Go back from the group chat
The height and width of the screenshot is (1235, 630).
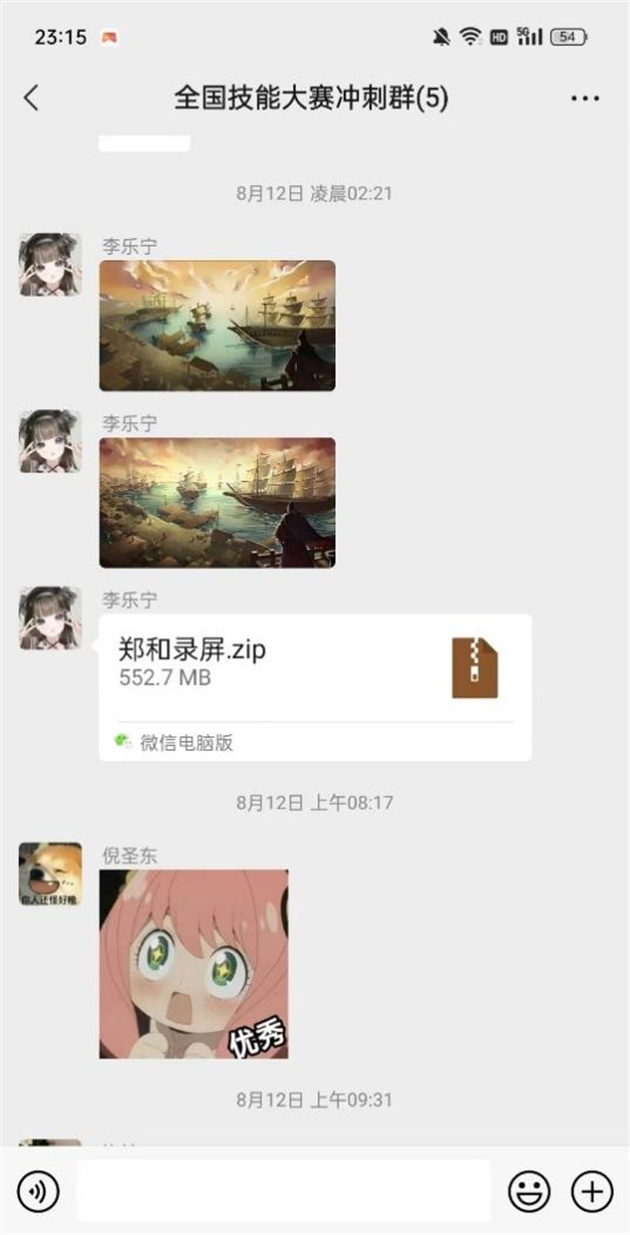tap(32, 98)
